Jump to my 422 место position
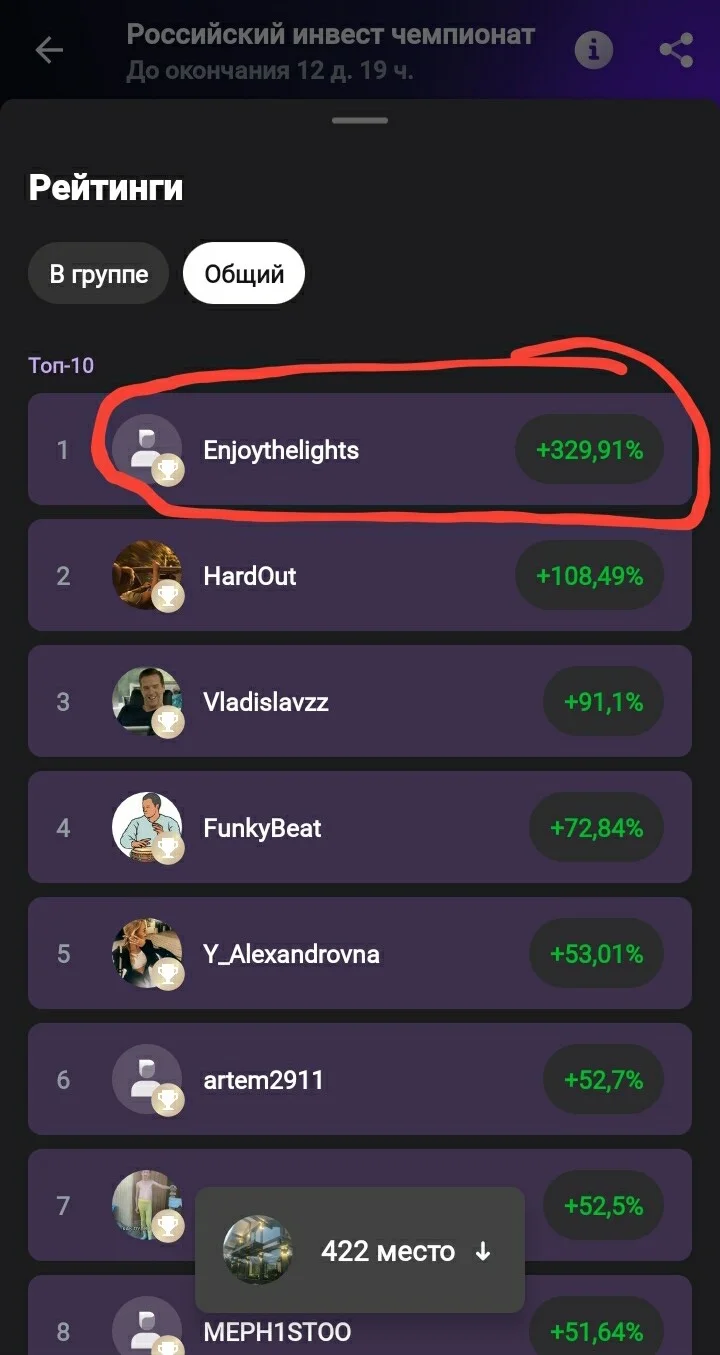Screen dimensions: 720x1355 point(360,1250)
